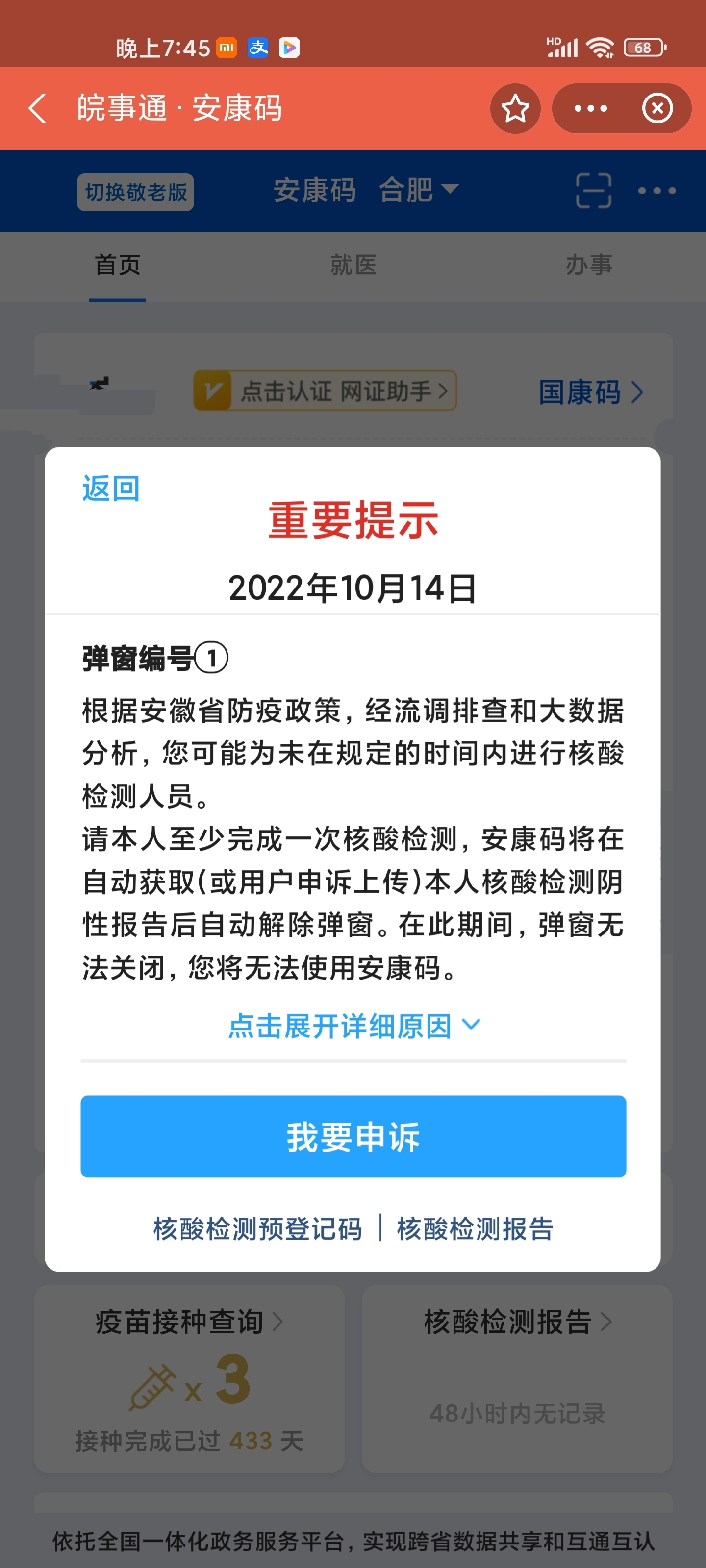Image resolution: width=706 pixels, height=1568 pixels.
Task: Open the scan icon in the blue bar
Action: click(x=593, y=191)
